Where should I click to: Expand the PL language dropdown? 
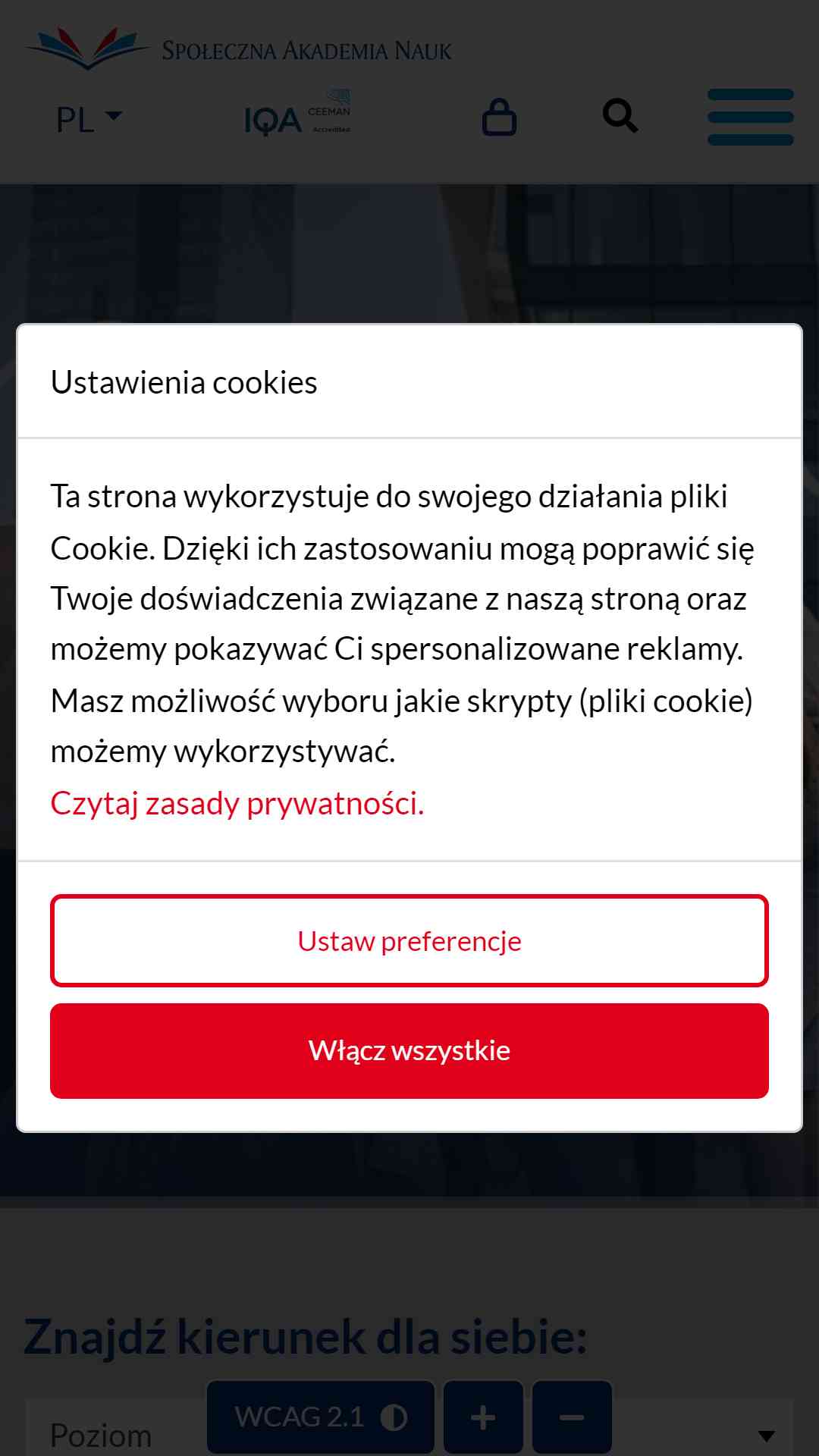click(x=89, y=119)
